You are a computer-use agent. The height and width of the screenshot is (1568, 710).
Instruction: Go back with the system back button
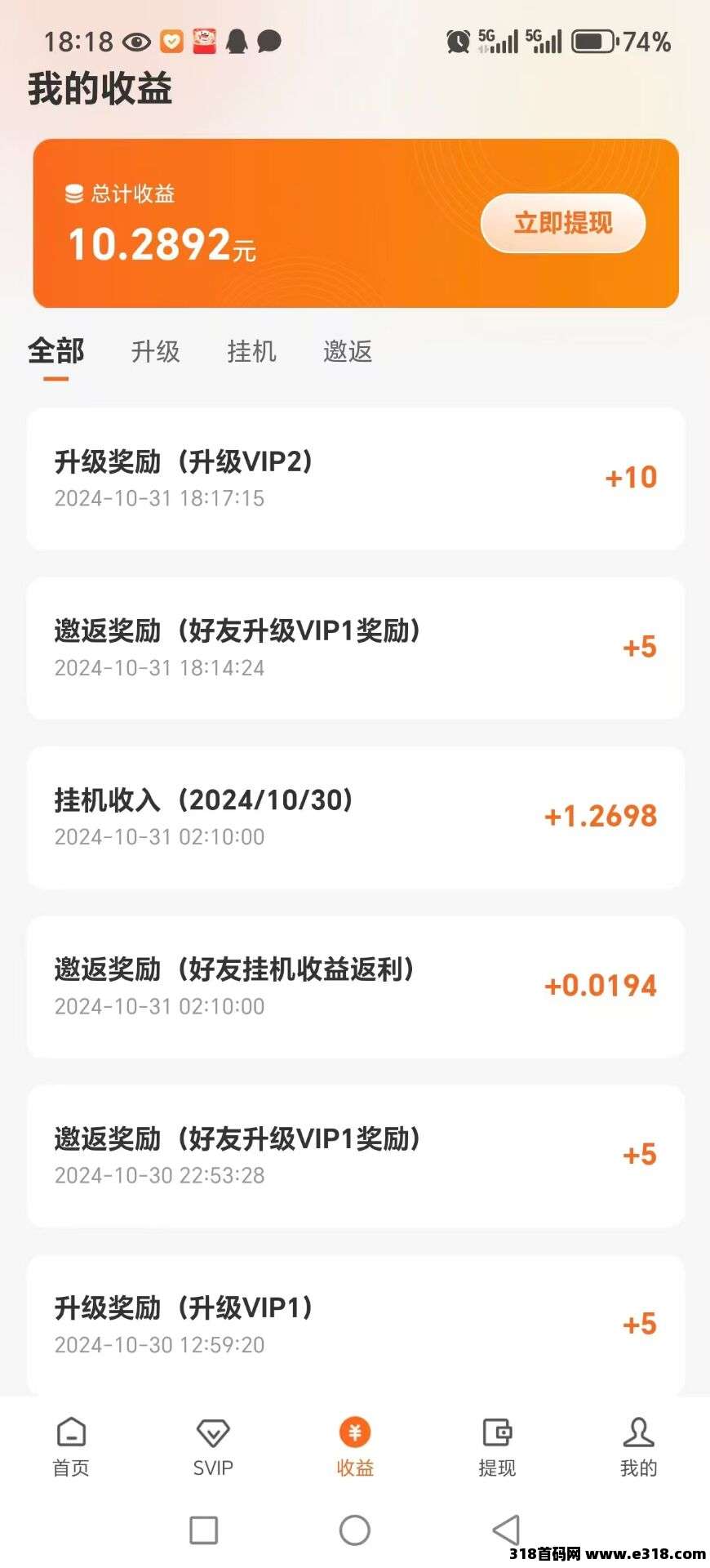pos(506,1530)
